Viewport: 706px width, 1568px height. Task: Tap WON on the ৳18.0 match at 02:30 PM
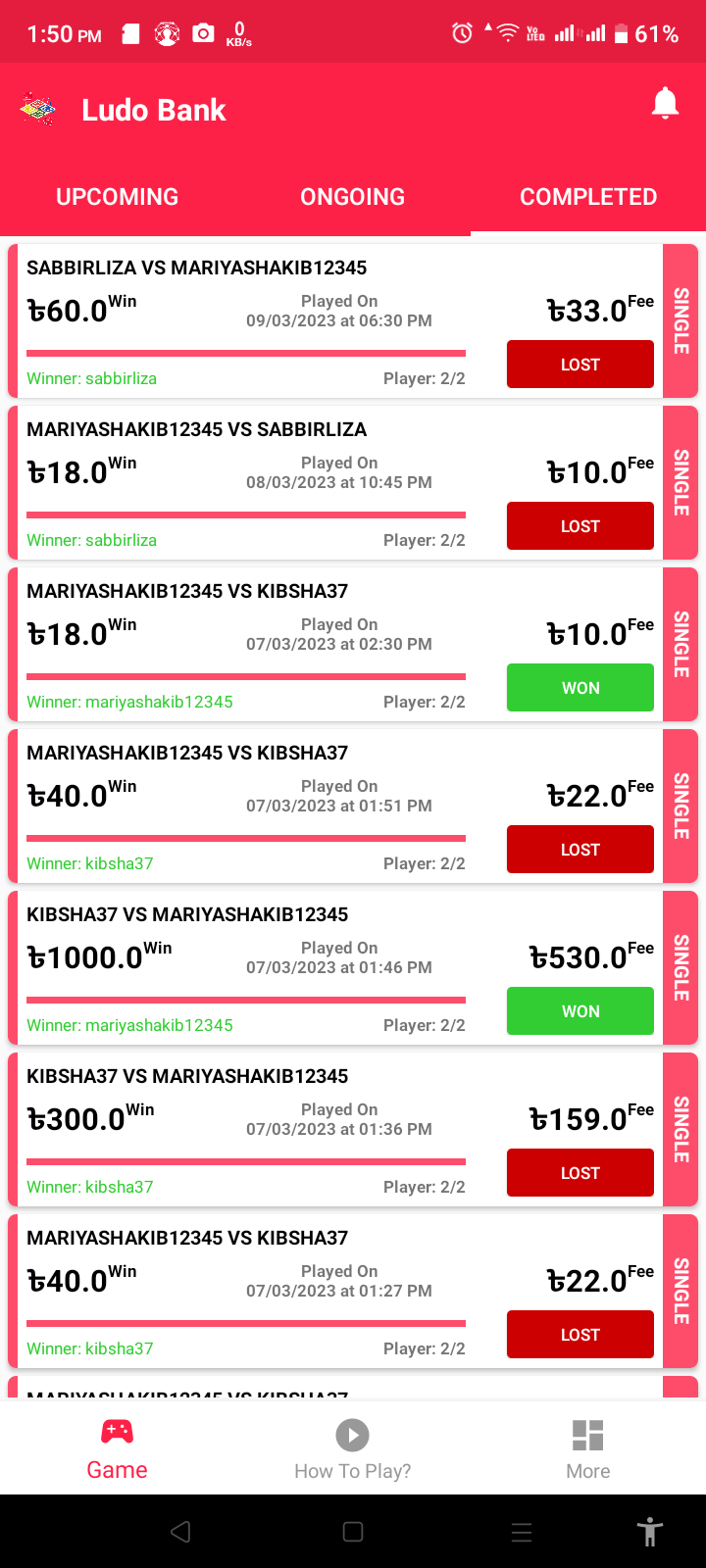[580, 688]
